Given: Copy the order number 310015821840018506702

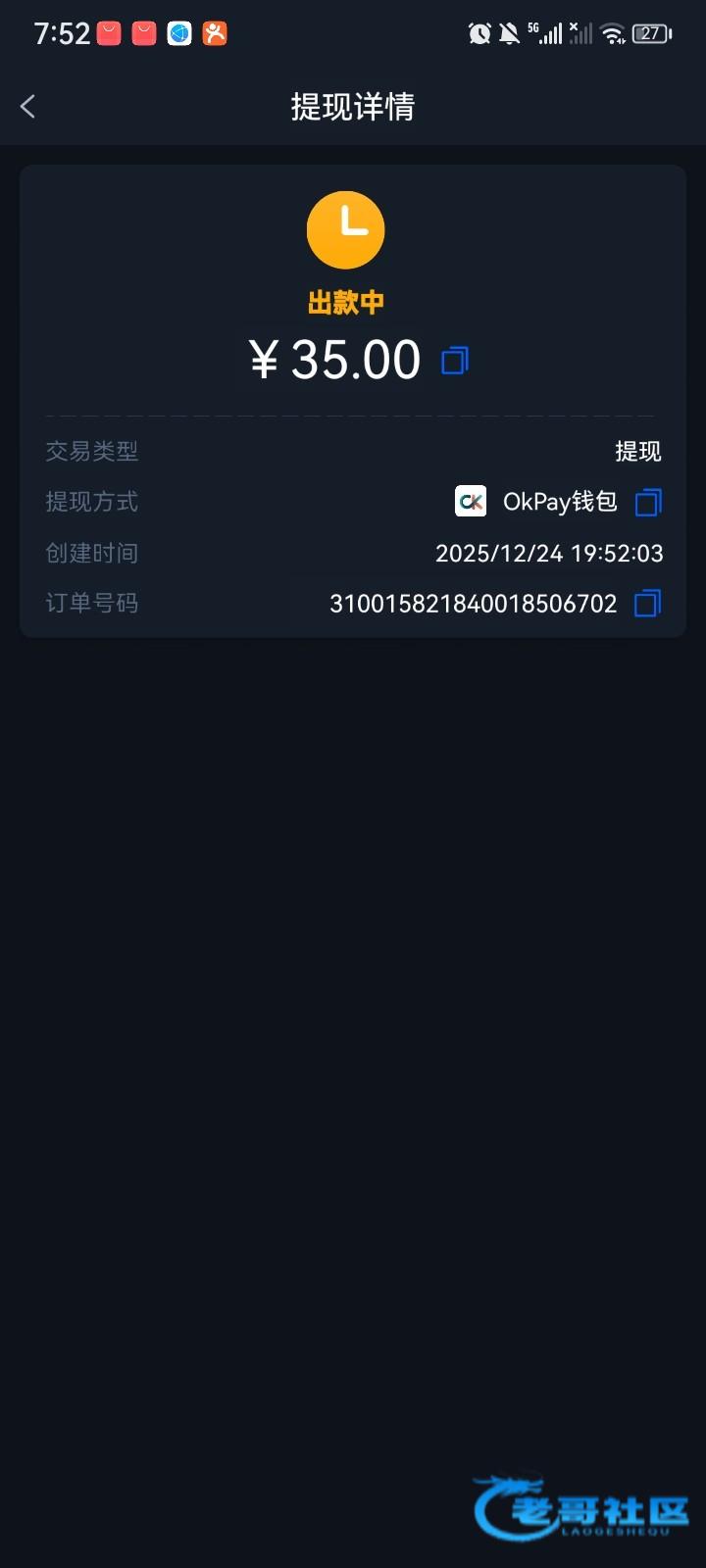Looking at the screenshot, I should tap(647, 603).
